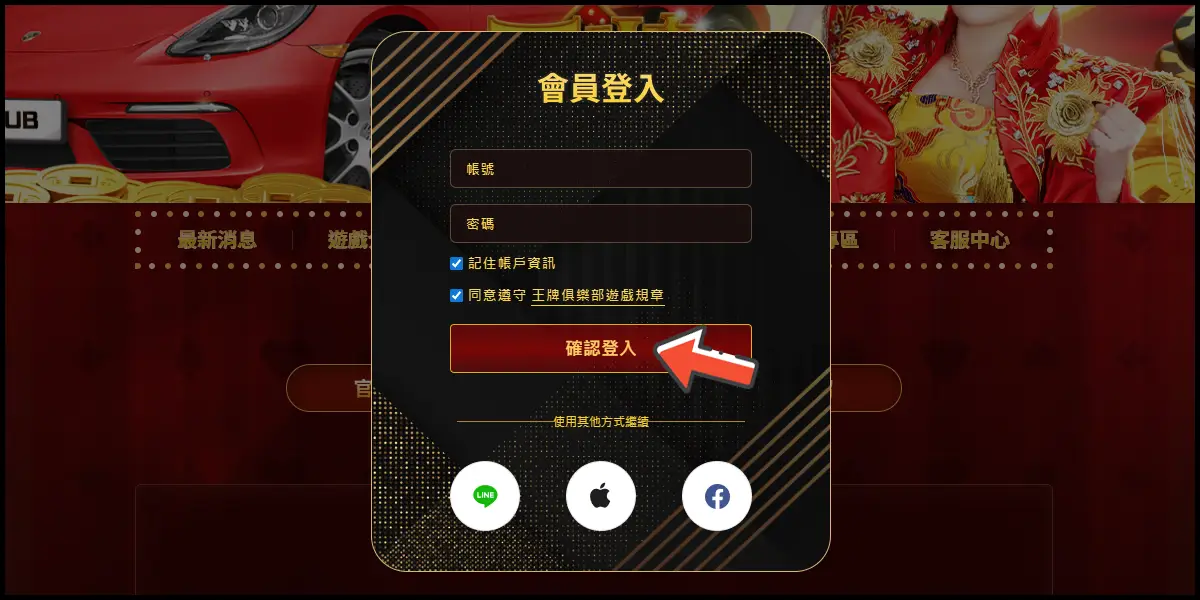
Task: Log in with the Facebook icon
Action: coord(716,496)
